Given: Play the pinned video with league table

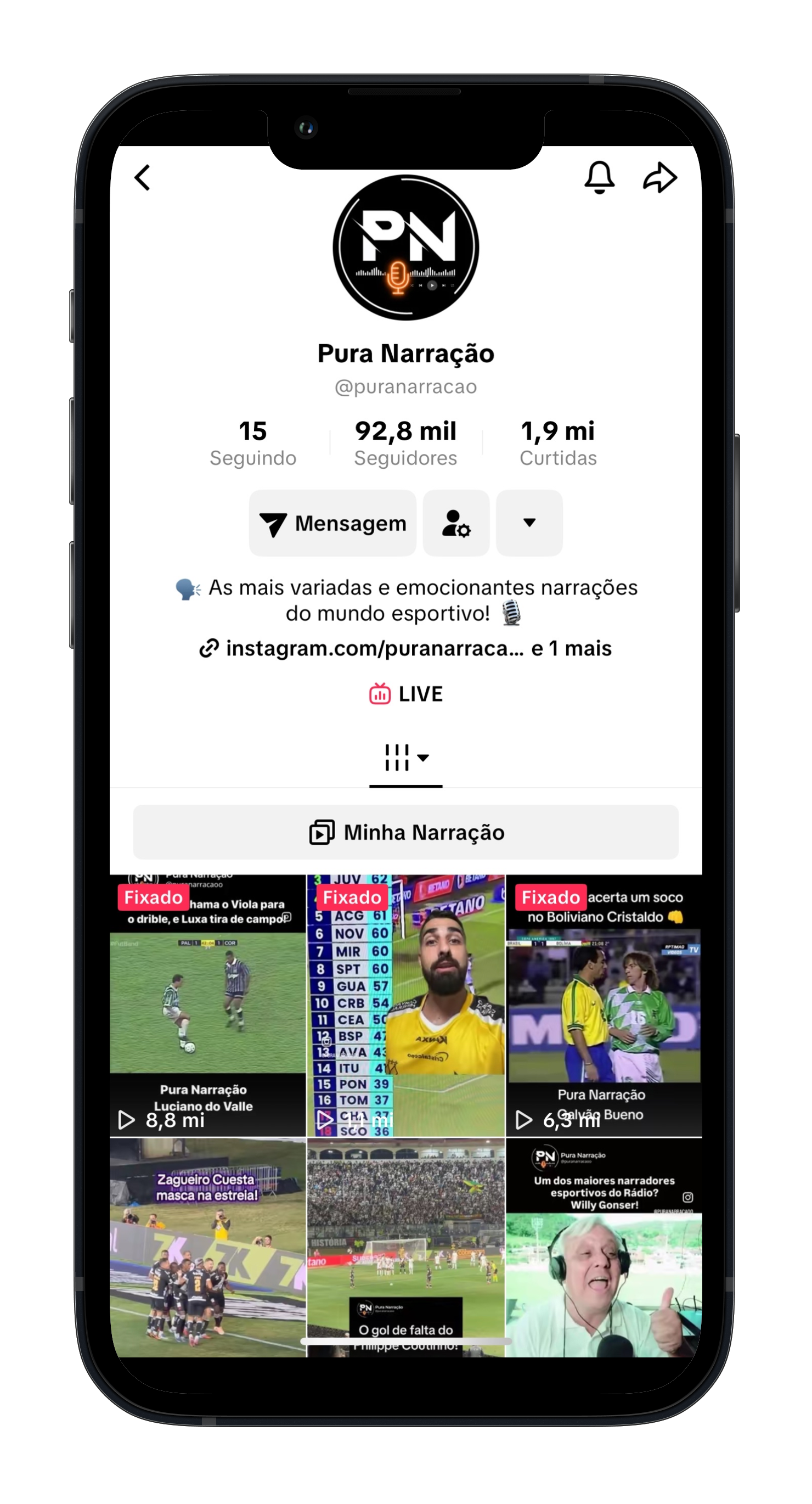Looking at the screenshot, I should click(x=405, y=1004).
